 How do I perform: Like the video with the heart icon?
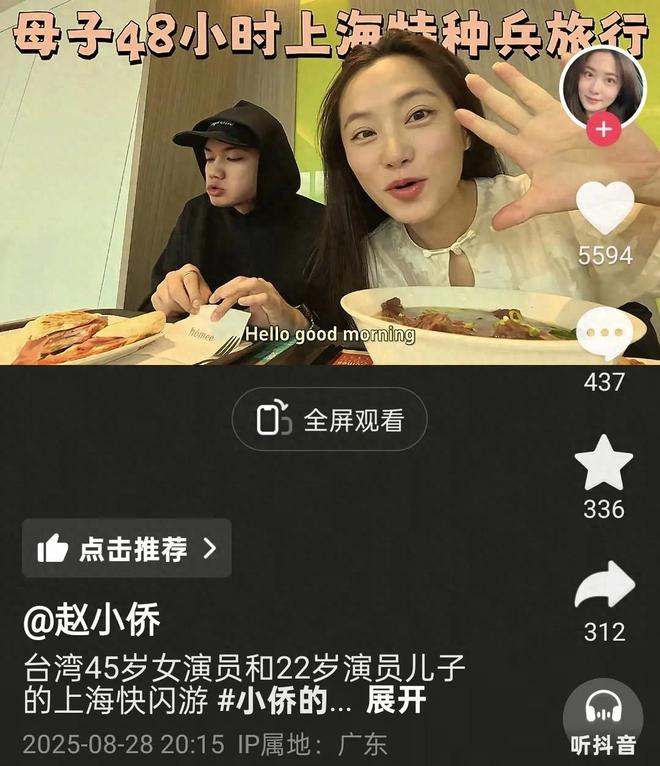click(x=605, y=208)
